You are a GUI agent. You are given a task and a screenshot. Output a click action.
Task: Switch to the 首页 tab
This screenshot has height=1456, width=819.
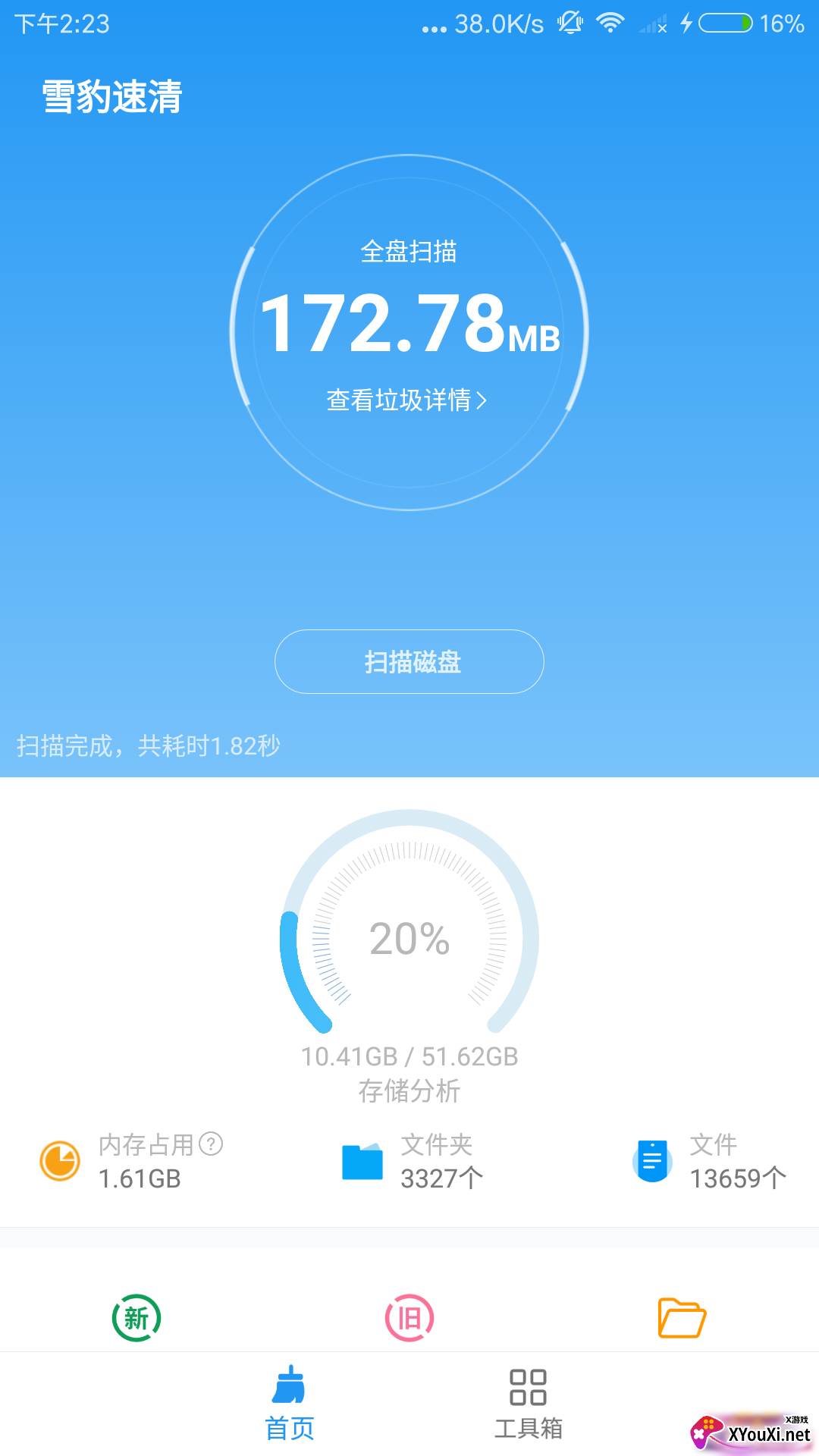(290, 1404)
